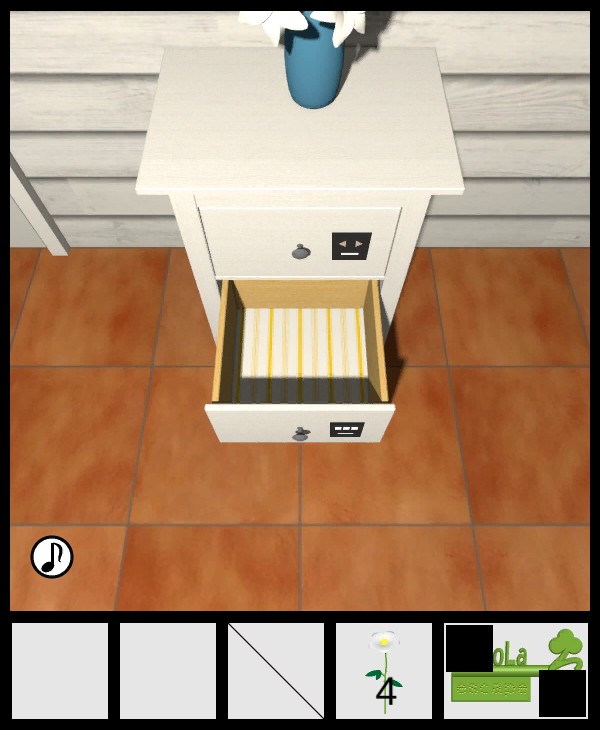Select the flower item labeled 4
This screenshot has width=600, height=730.
[x=384, y=671]
